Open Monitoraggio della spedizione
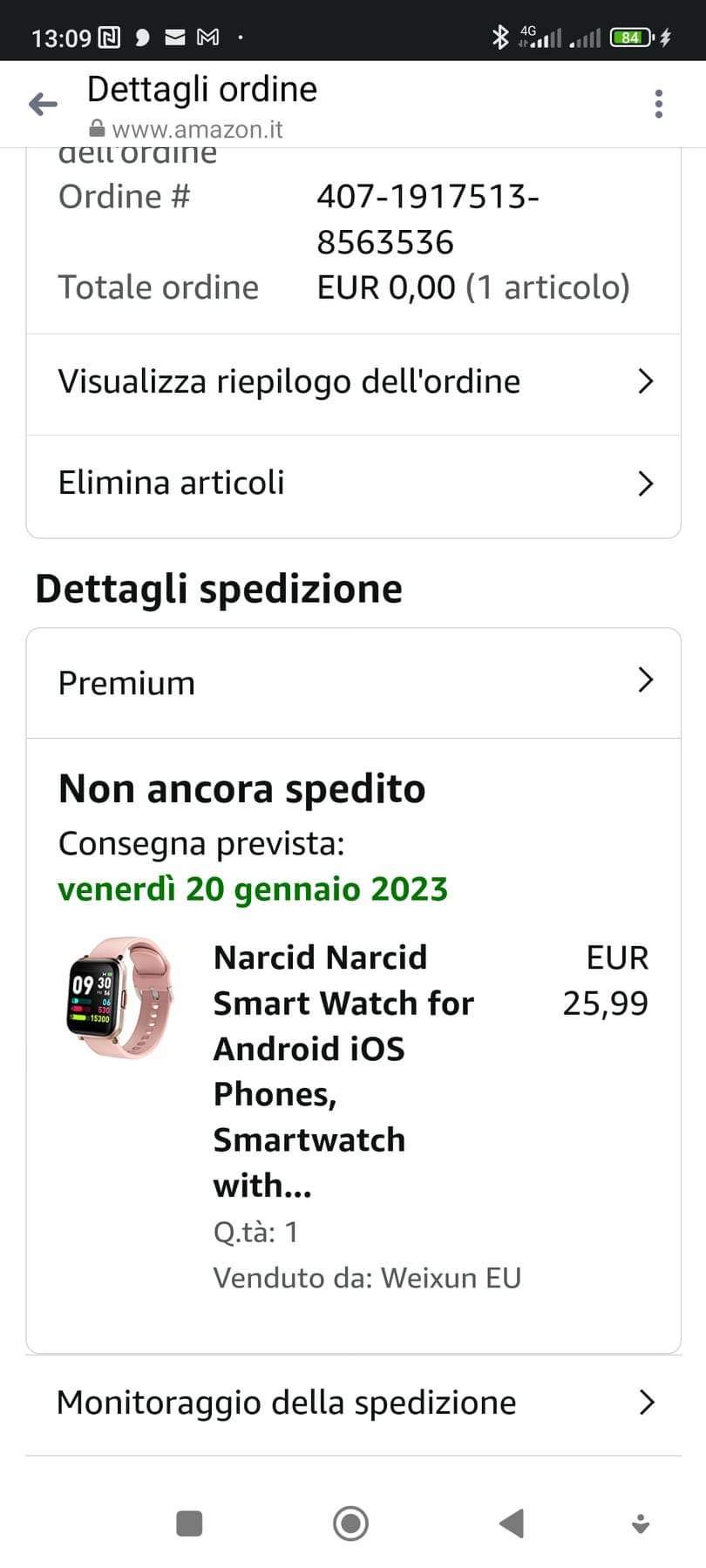 [x=353, y=1402]
